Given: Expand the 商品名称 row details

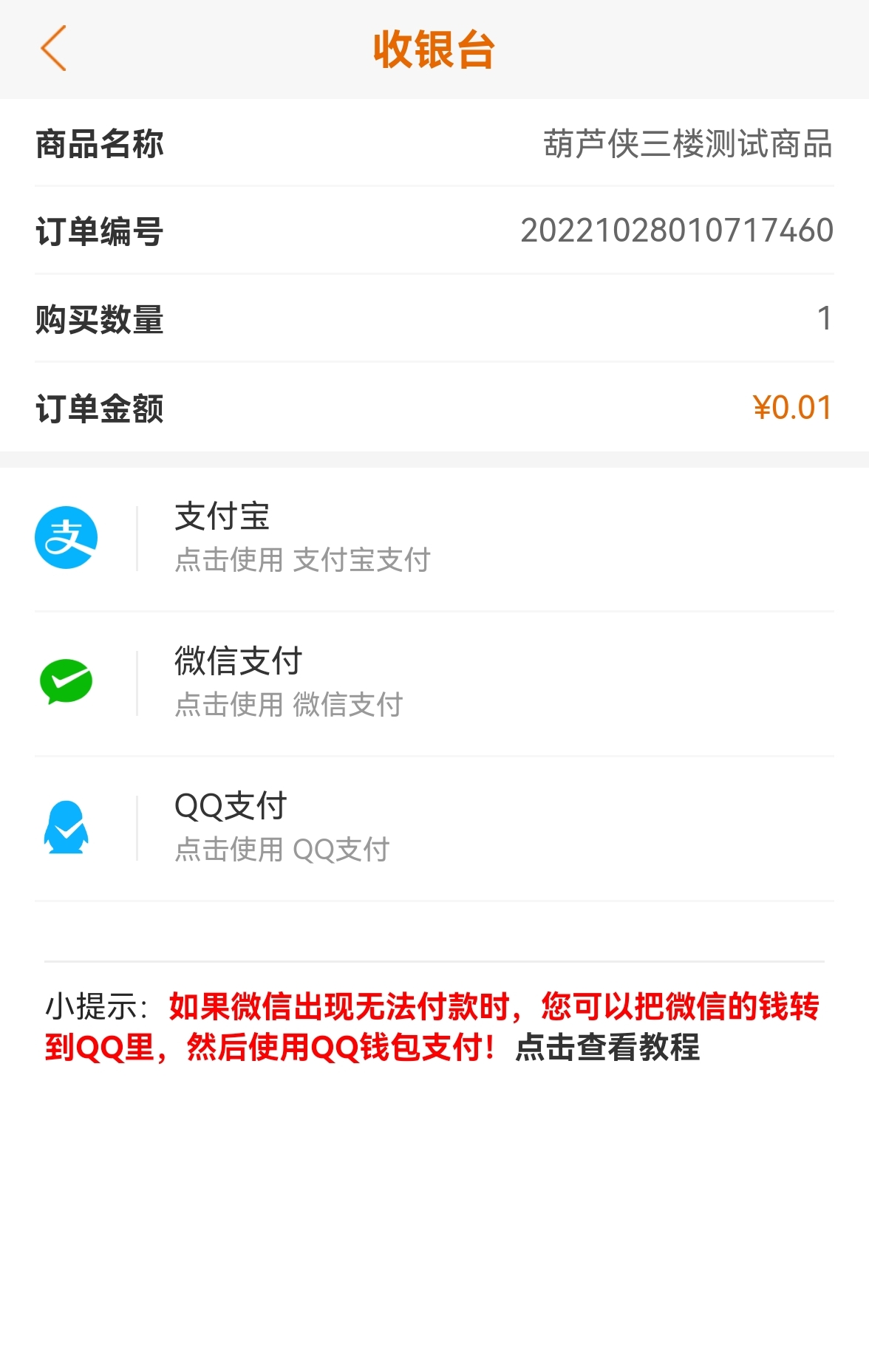Looking at the screenshot, I should point(434,146).
